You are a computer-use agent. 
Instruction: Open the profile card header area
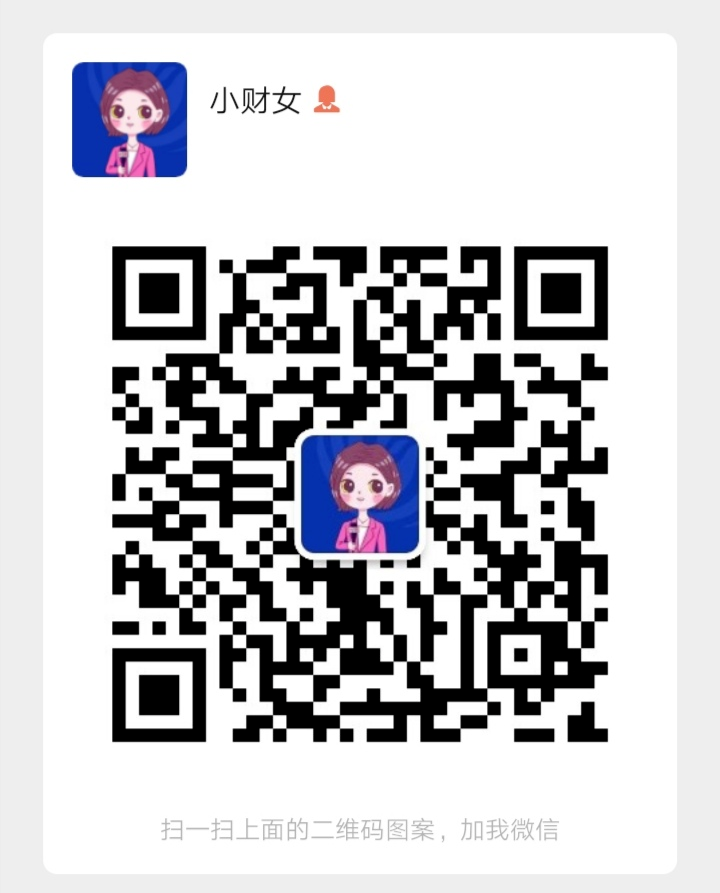tap(360, 120)
